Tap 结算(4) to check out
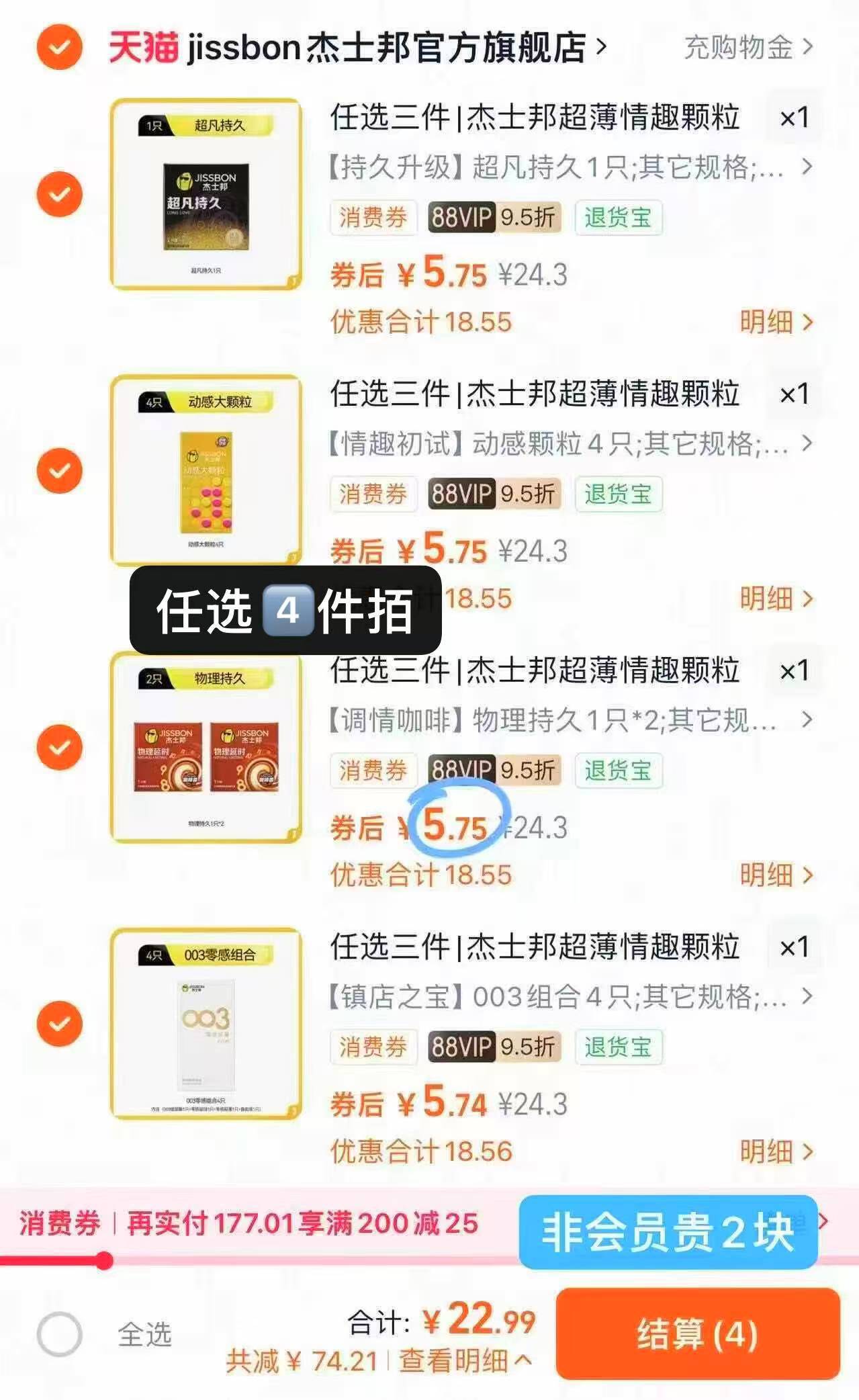 [x=698, y=1334]
